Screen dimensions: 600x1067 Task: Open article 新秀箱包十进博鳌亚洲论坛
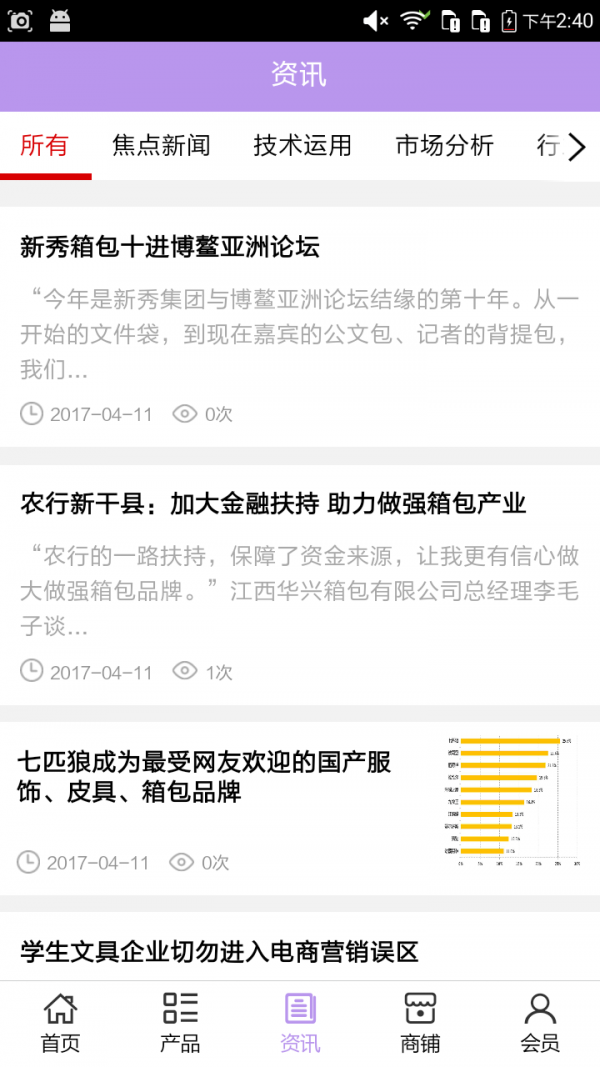tap(170, 247)
